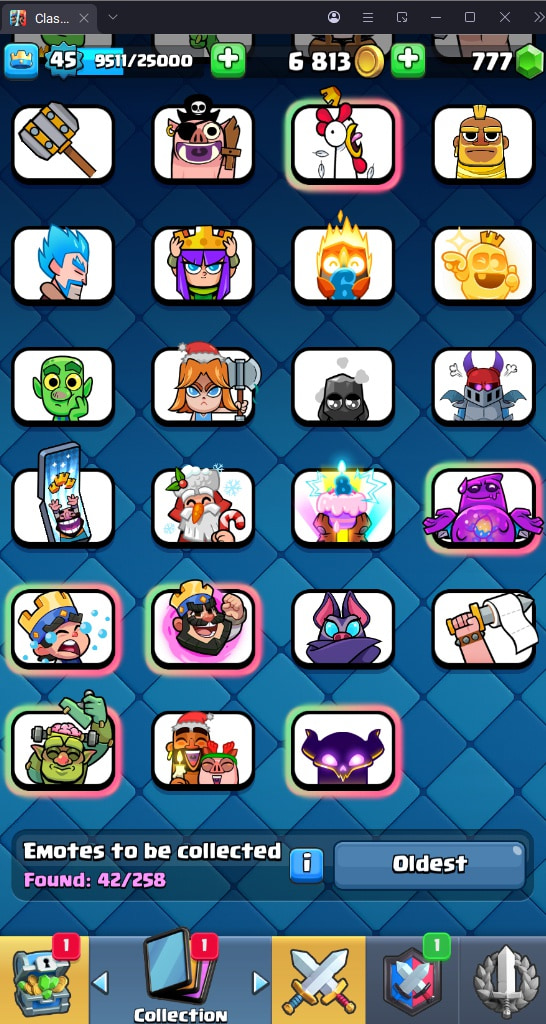
Task: Go to the next Collection section arrow
Action: pos(261,982)
